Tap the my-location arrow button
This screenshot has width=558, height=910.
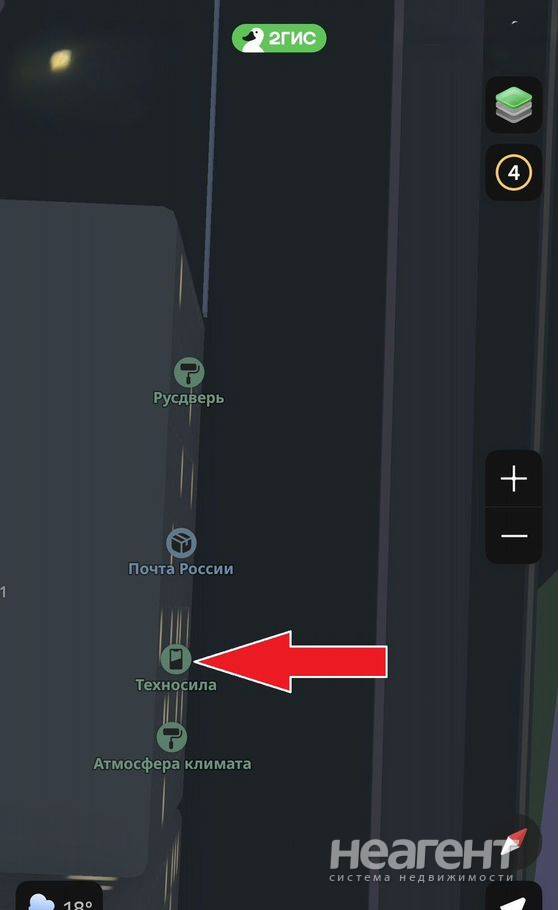514,899
